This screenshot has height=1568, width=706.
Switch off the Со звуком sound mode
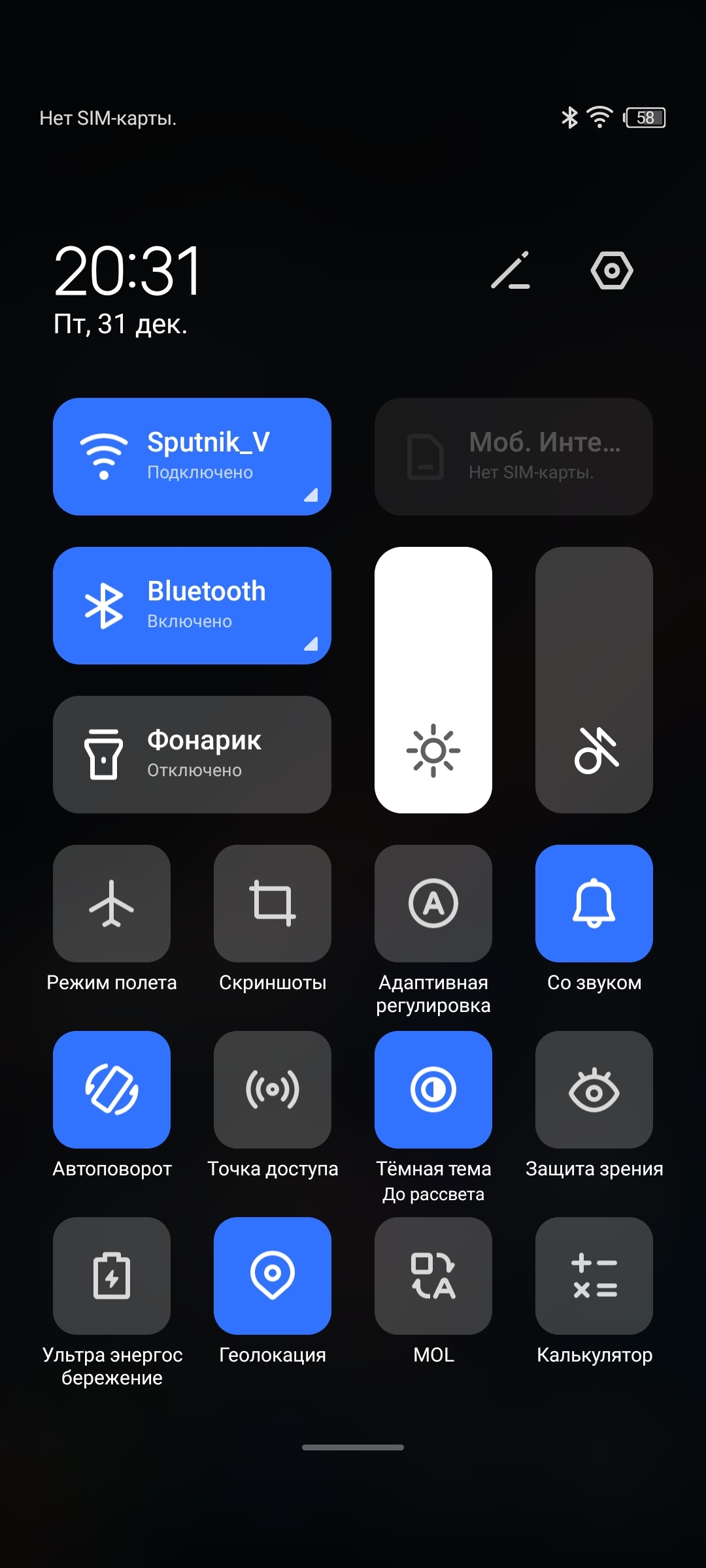coord(594,904)
